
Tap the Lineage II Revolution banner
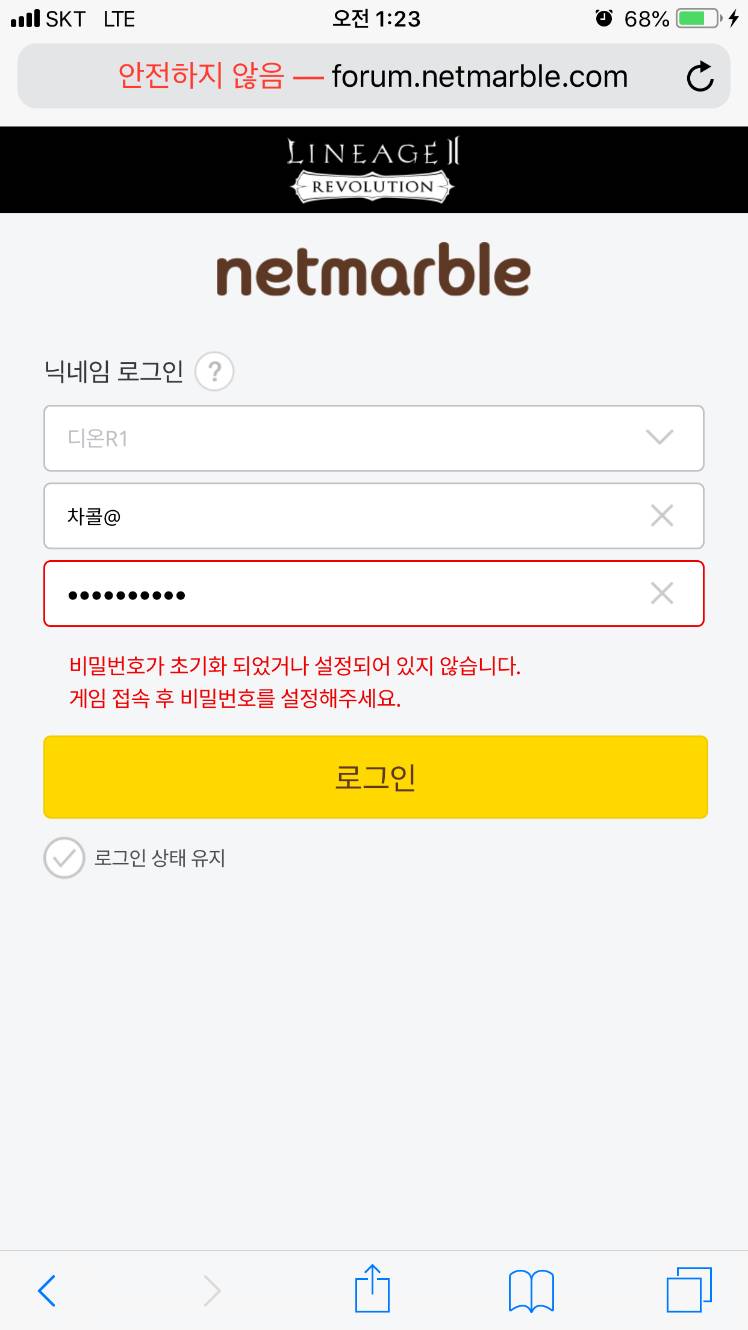373,169
